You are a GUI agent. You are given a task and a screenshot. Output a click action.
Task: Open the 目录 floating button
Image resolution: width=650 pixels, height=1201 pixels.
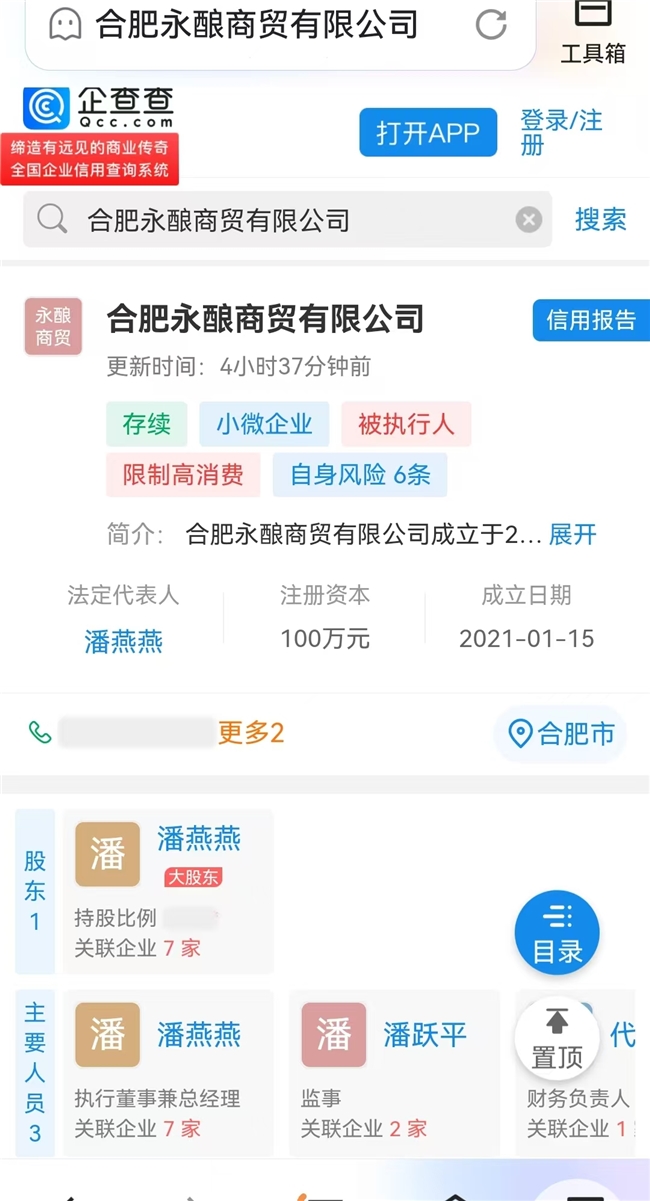click(557, 933)
